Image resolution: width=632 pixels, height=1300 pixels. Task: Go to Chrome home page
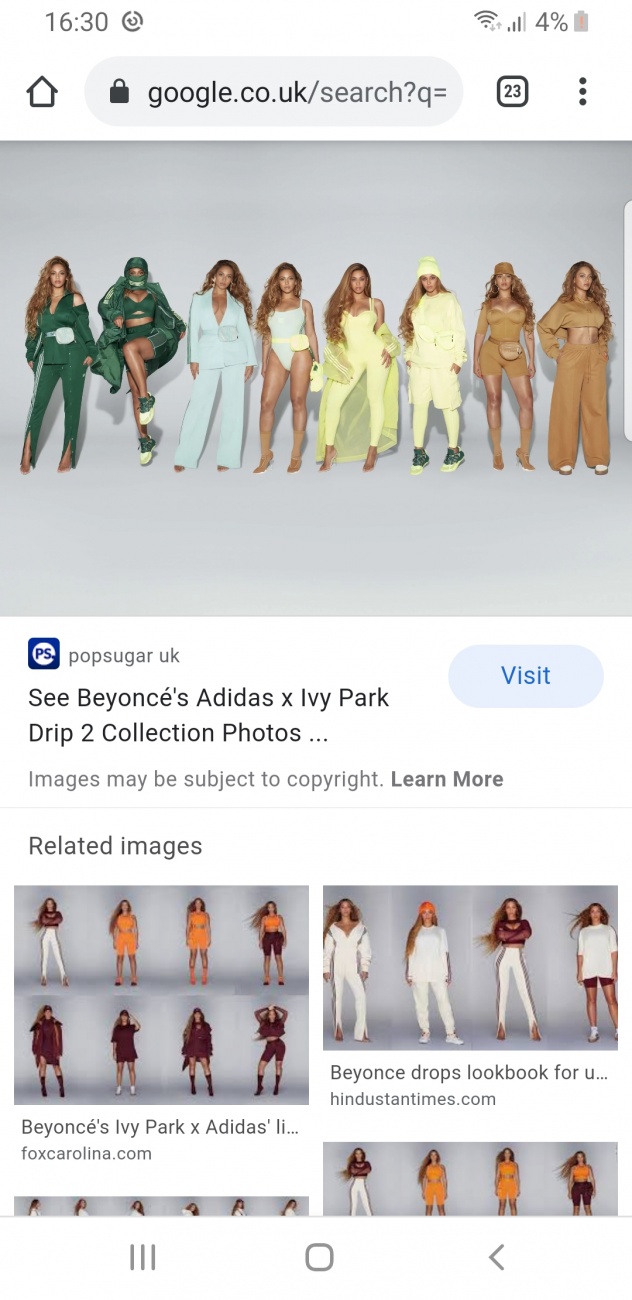pos(42,92)
